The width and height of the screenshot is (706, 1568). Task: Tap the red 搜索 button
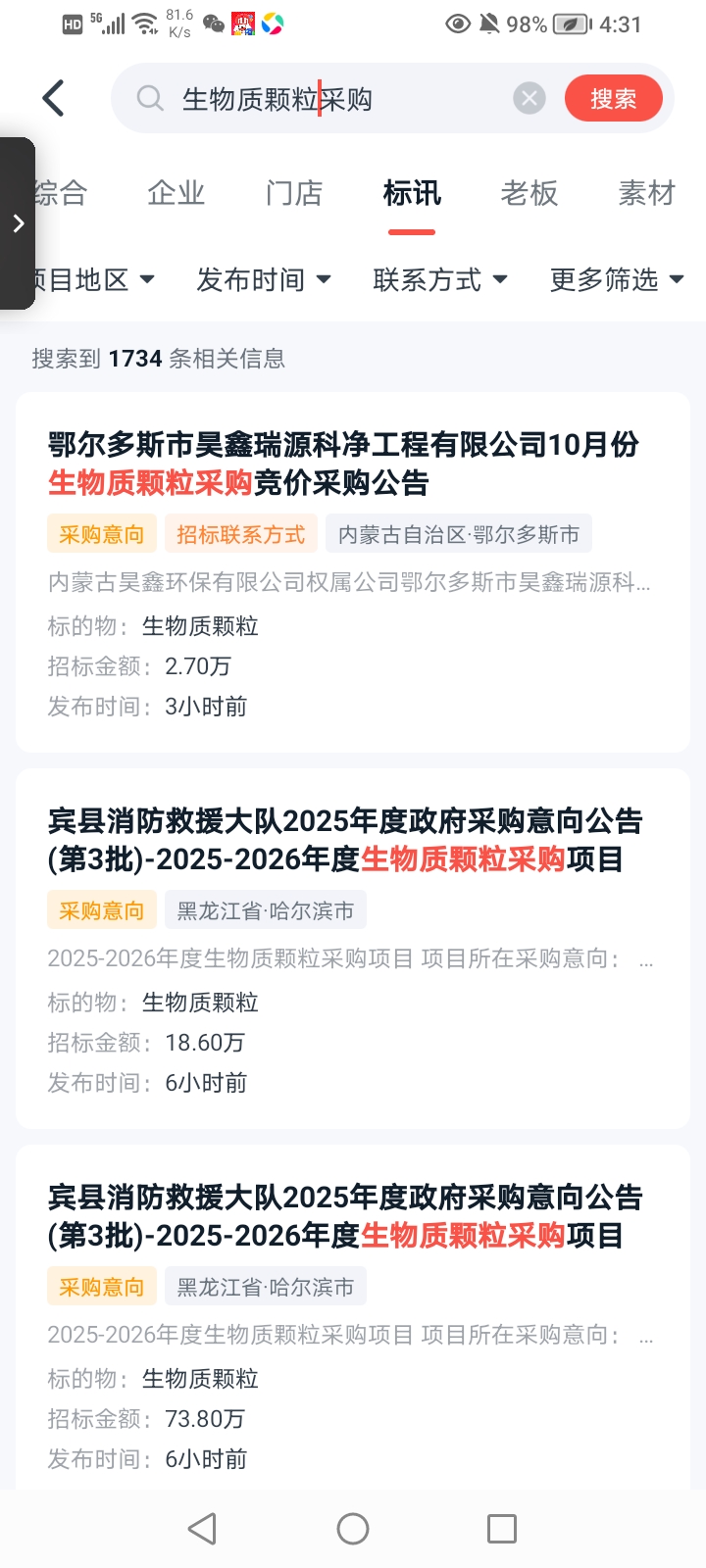pos(613,98)
